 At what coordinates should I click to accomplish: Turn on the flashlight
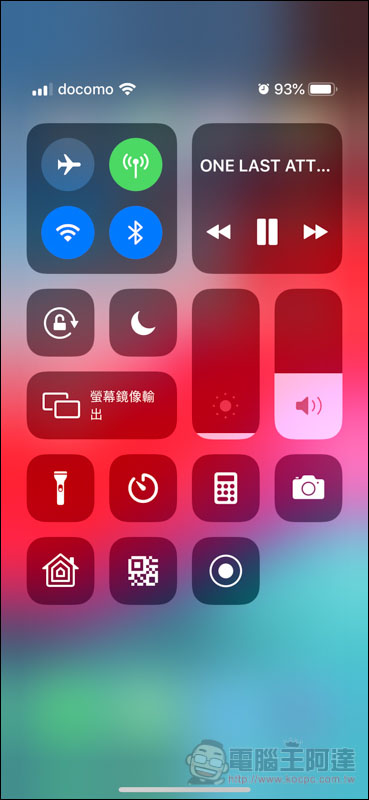click(60, 488)
